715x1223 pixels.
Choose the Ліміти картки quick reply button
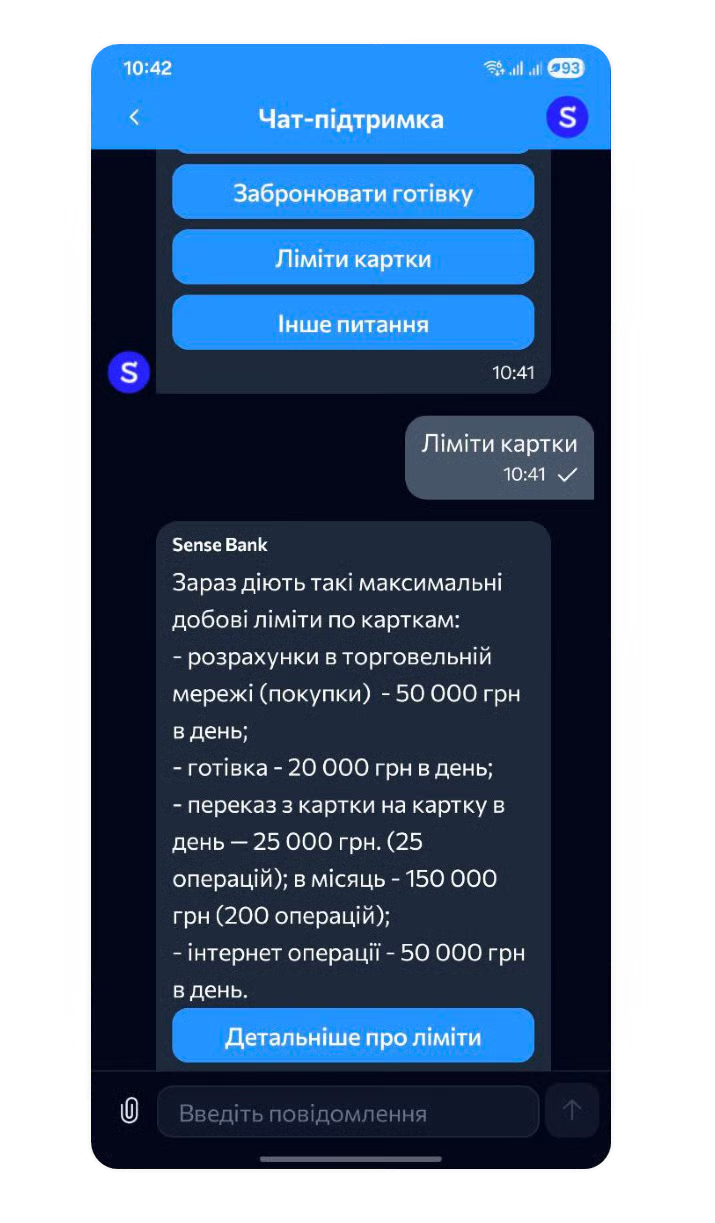coord(353,259)
